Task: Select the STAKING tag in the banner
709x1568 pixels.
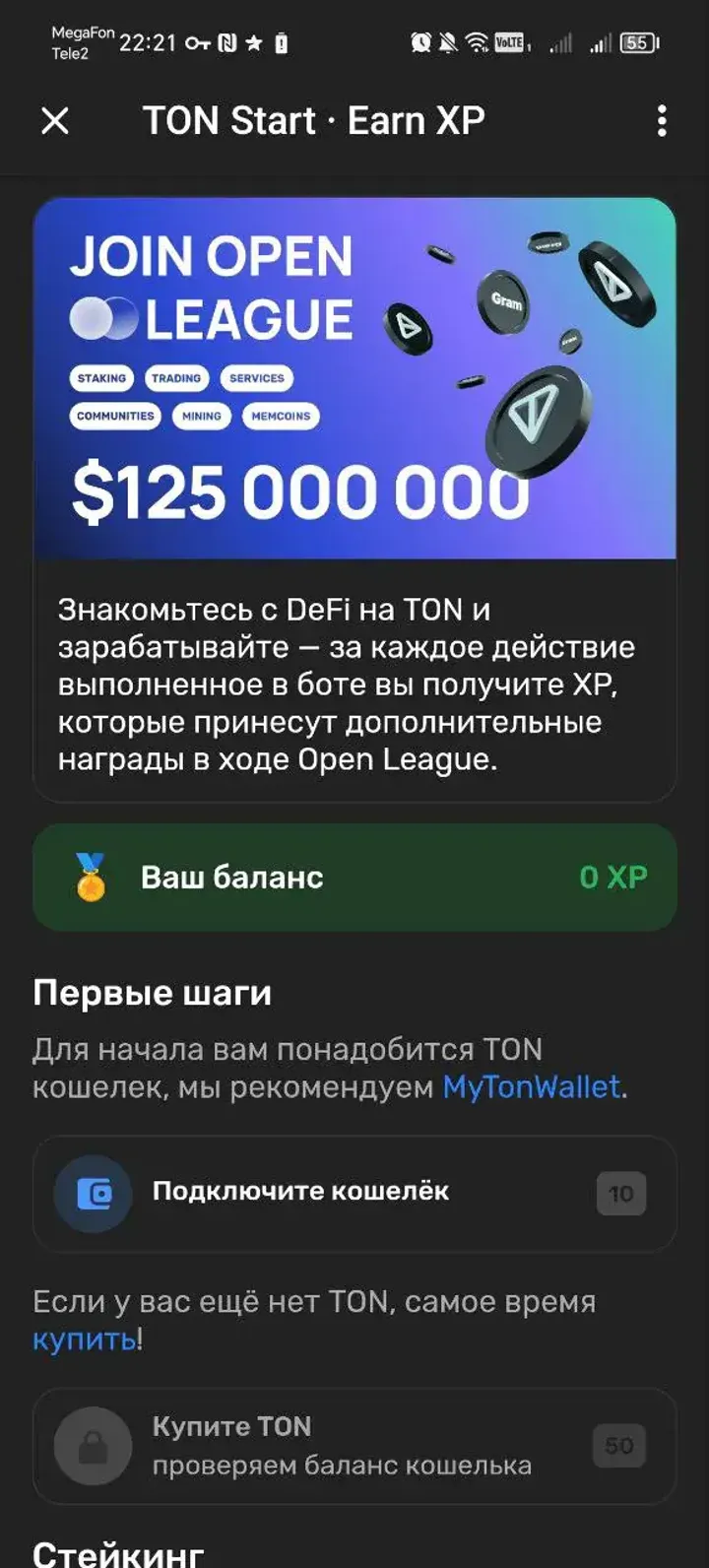Action: point(100,378)
